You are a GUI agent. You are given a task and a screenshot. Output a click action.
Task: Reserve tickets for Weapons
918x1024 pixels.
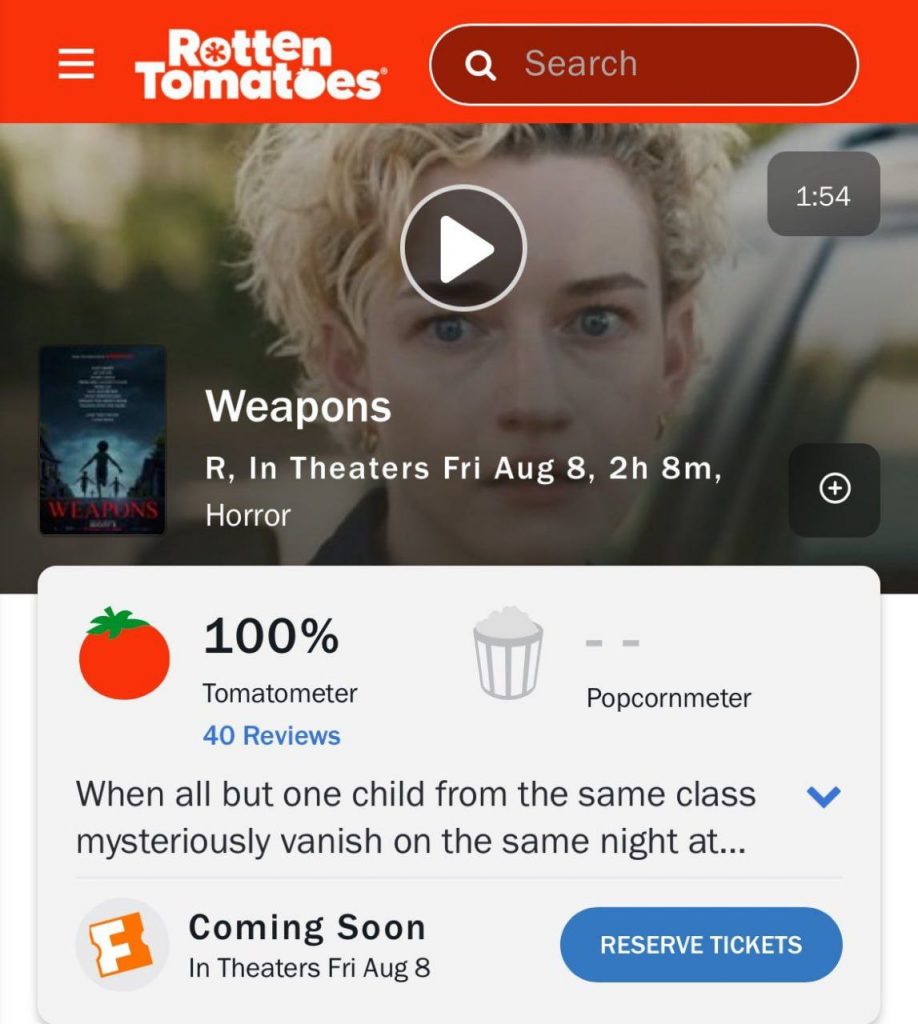(700, 945)
